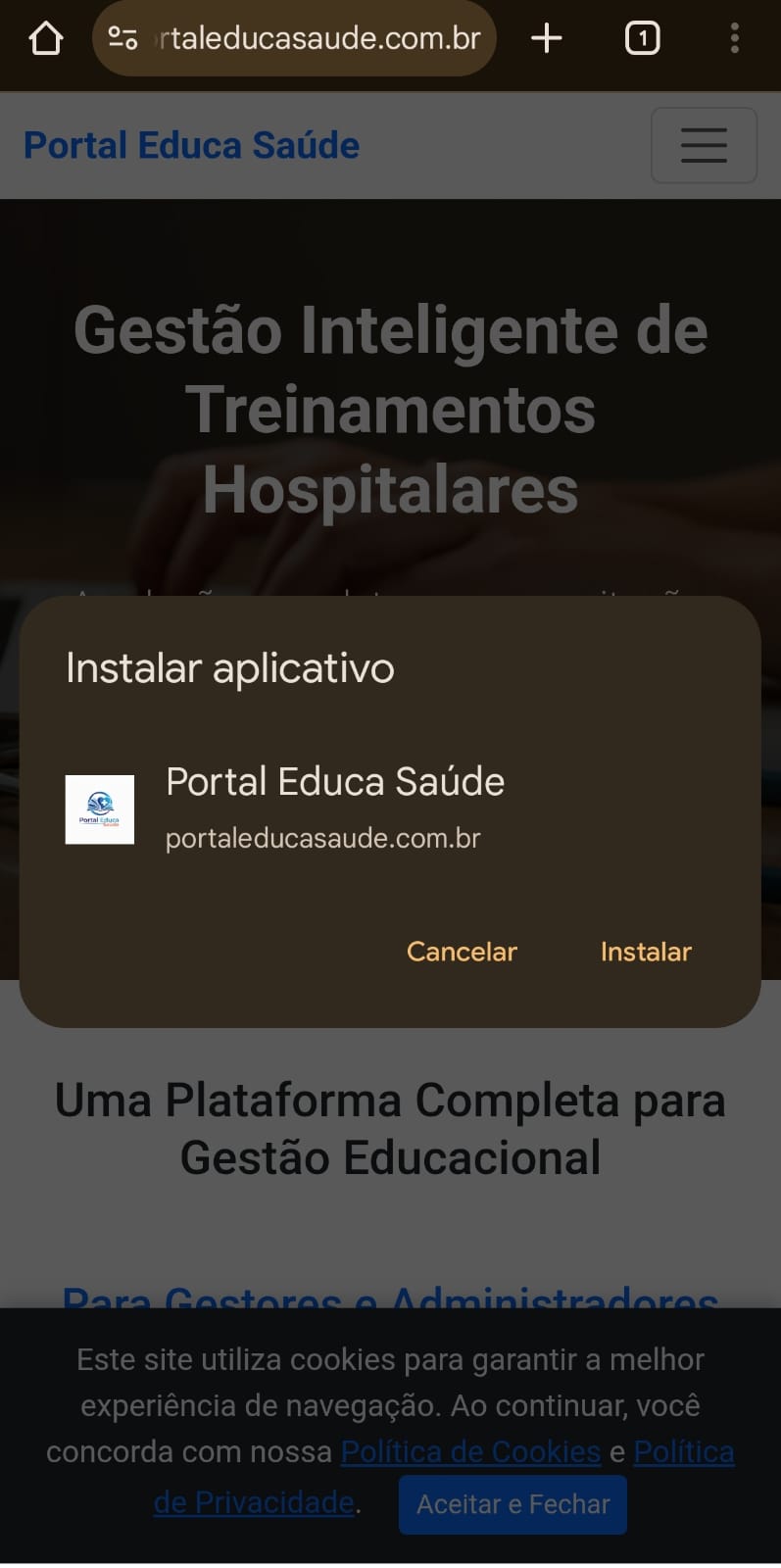
Task: Open the tab switcher showing one tab
Action: [642, 38]
